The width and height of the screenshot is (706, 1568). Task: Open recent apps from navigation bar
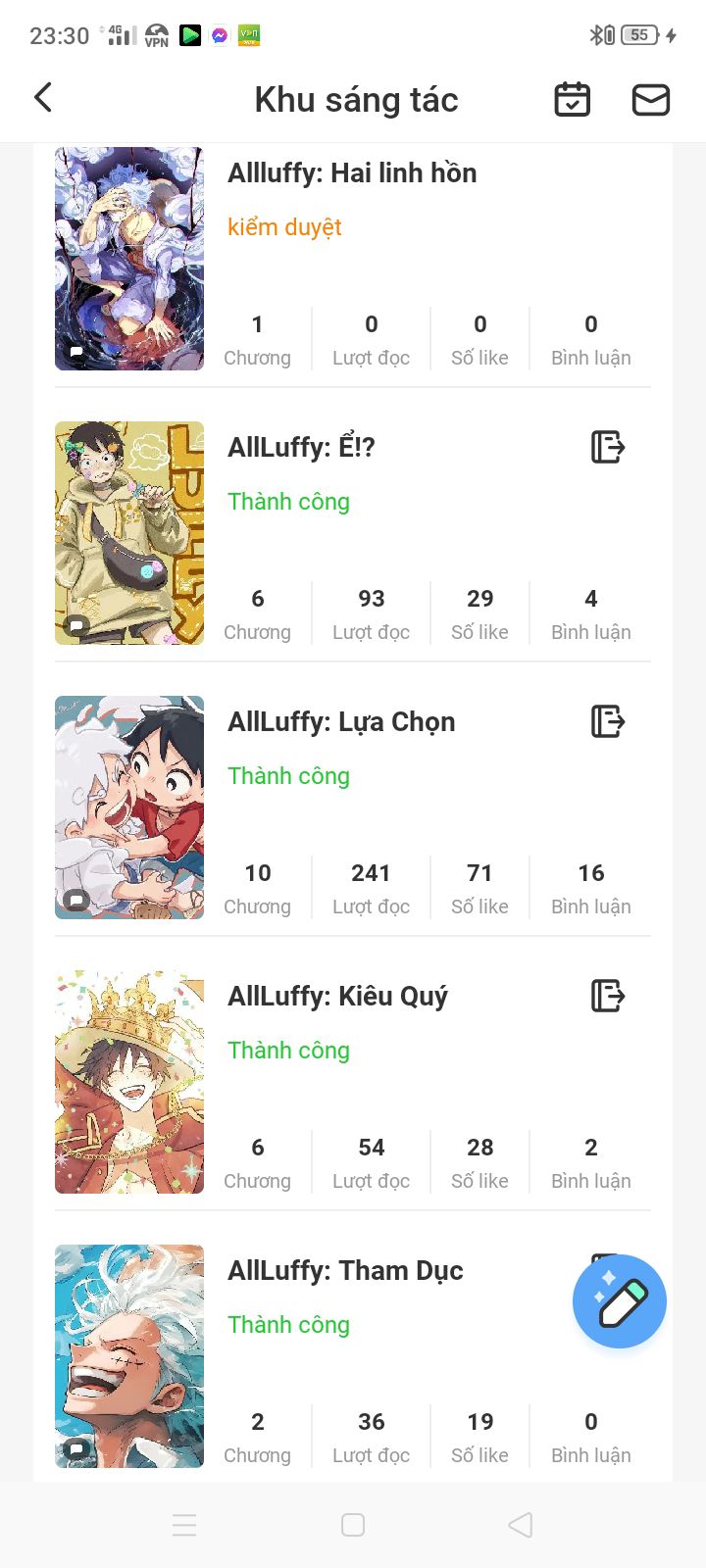184,1525
